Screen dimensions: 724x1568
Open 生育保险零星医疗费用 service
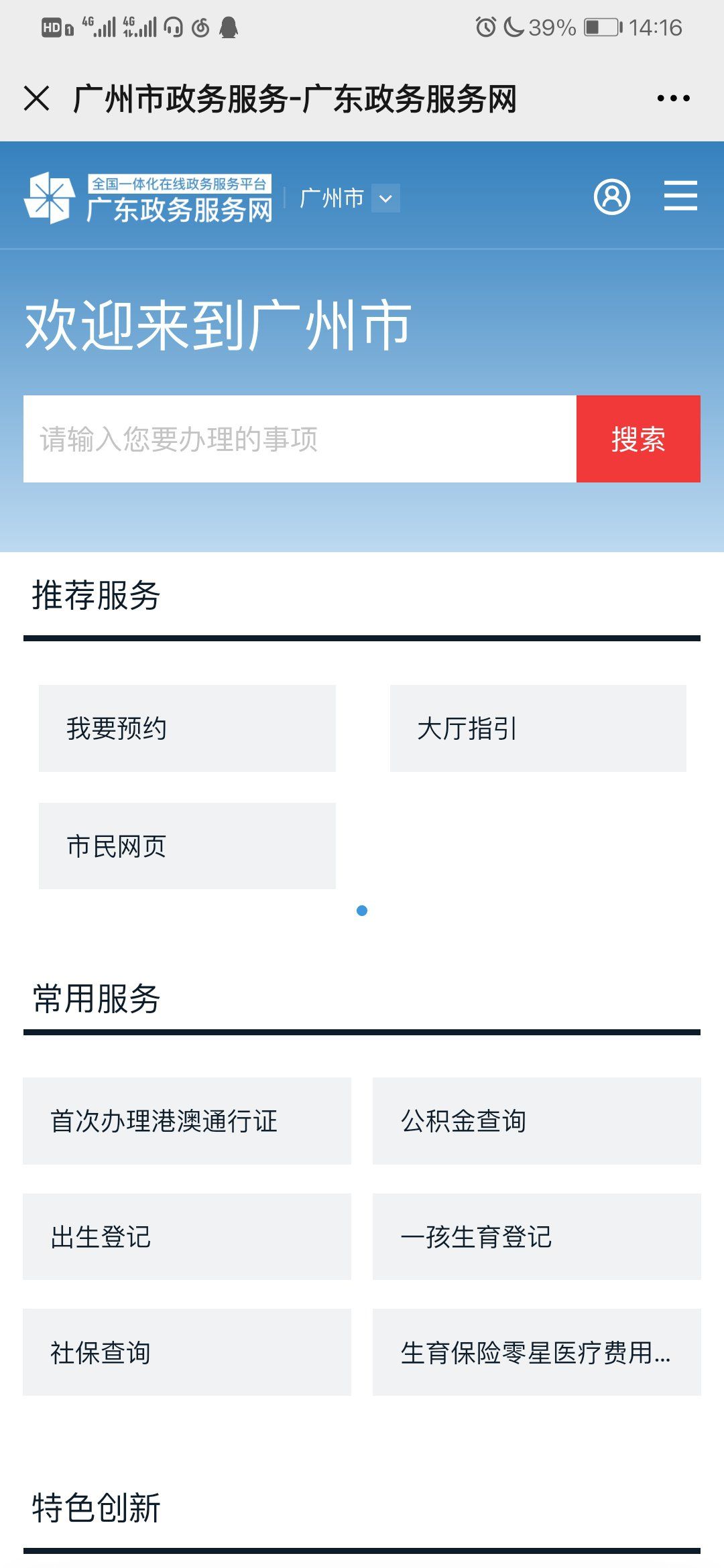coord(537,1352)
